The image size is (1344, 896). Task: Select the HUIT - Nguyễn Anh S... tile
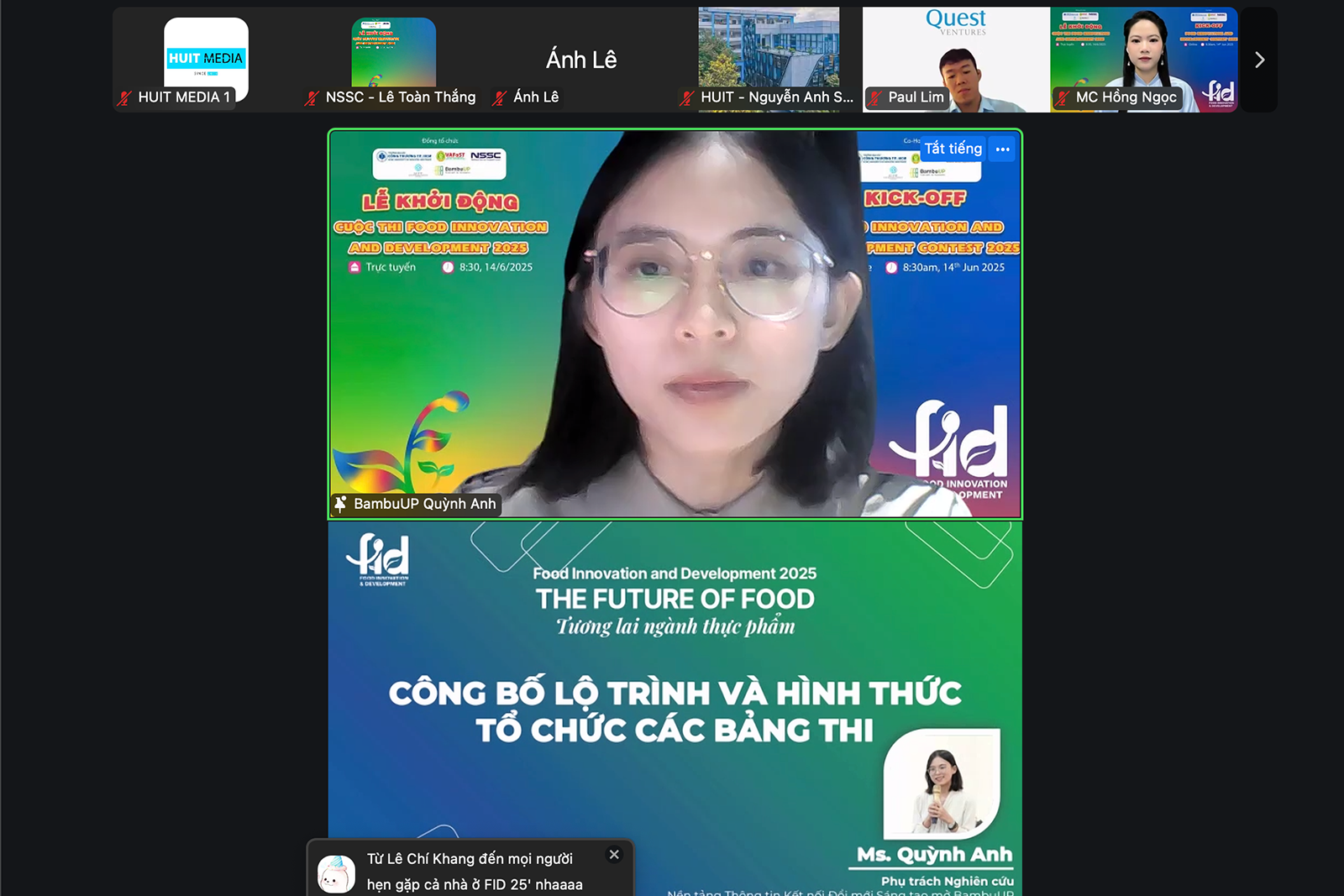(769, 59)
